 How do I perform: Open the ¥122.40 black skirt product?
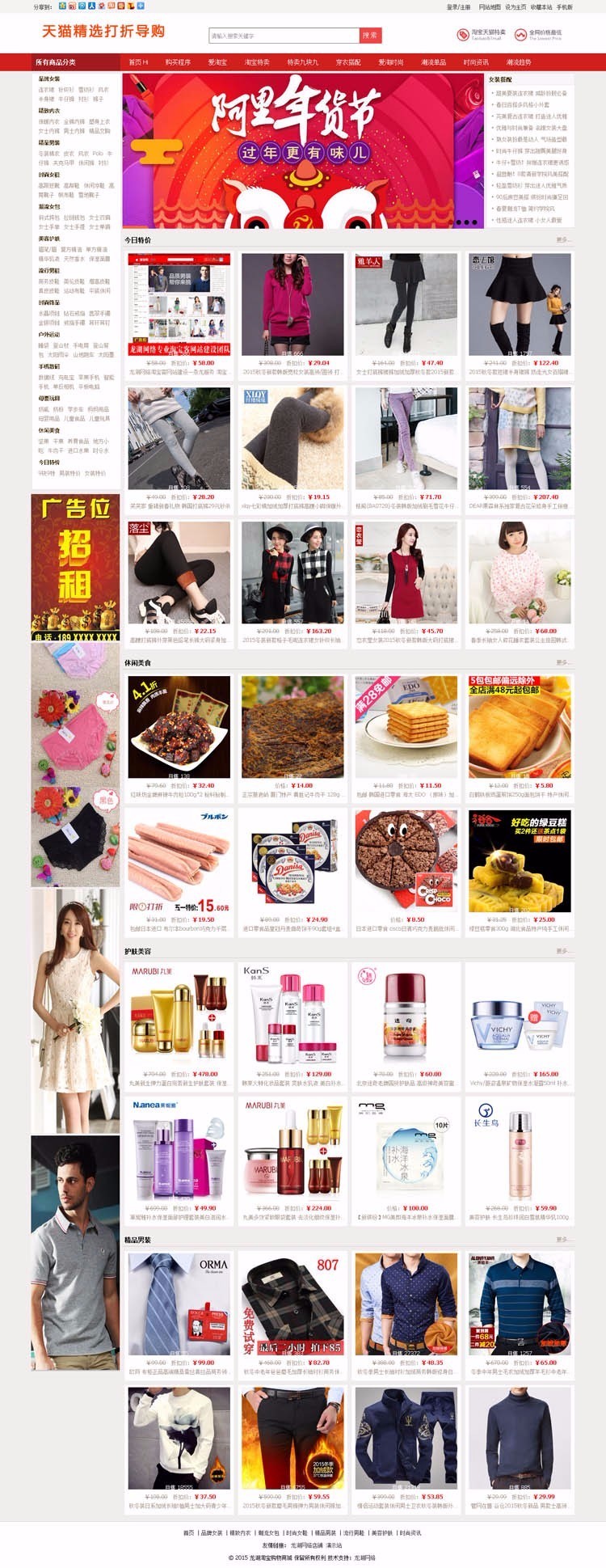[520, 305]
